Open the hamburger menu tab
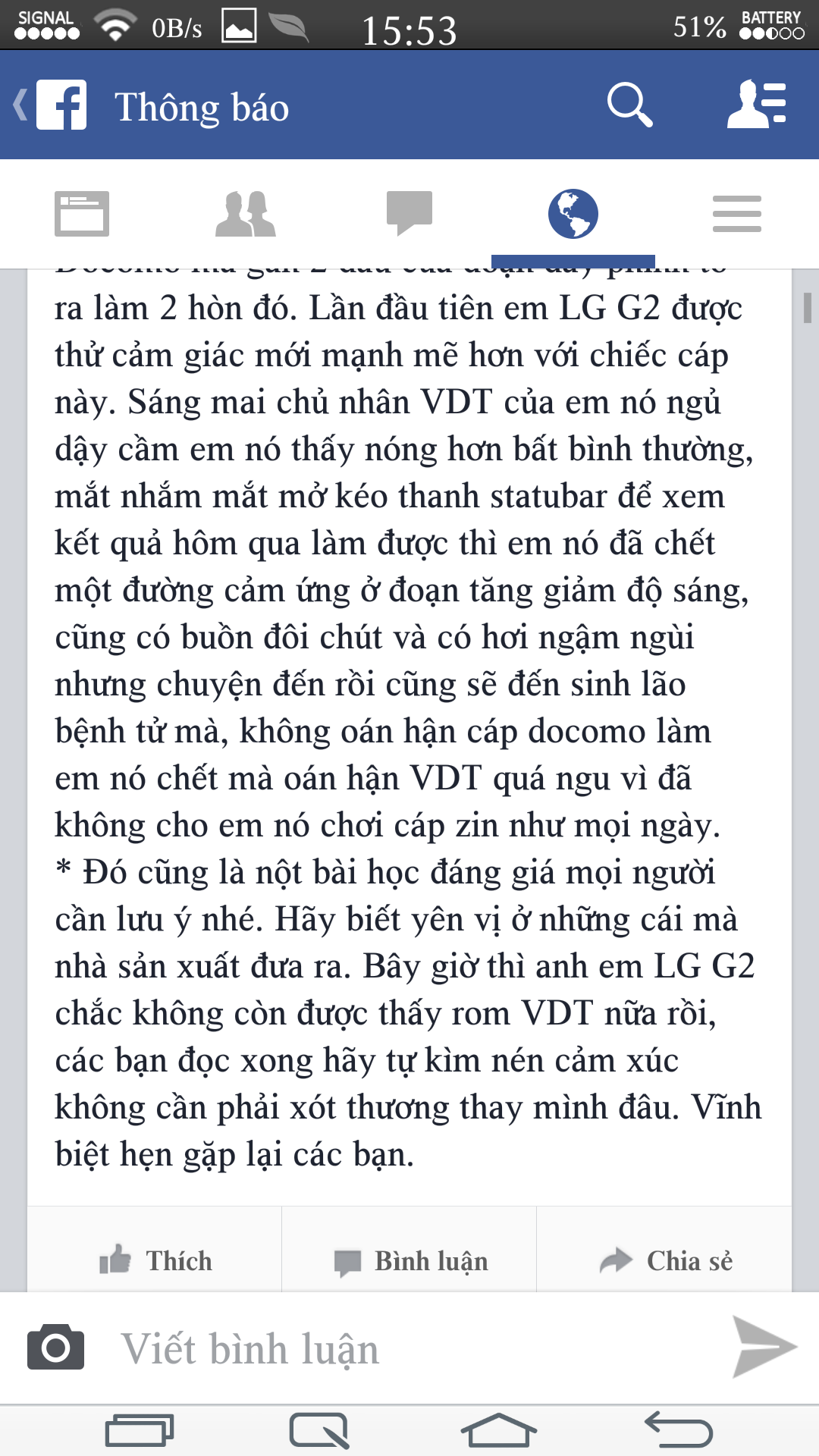The image size is (819, 1456). coord(737,214)
